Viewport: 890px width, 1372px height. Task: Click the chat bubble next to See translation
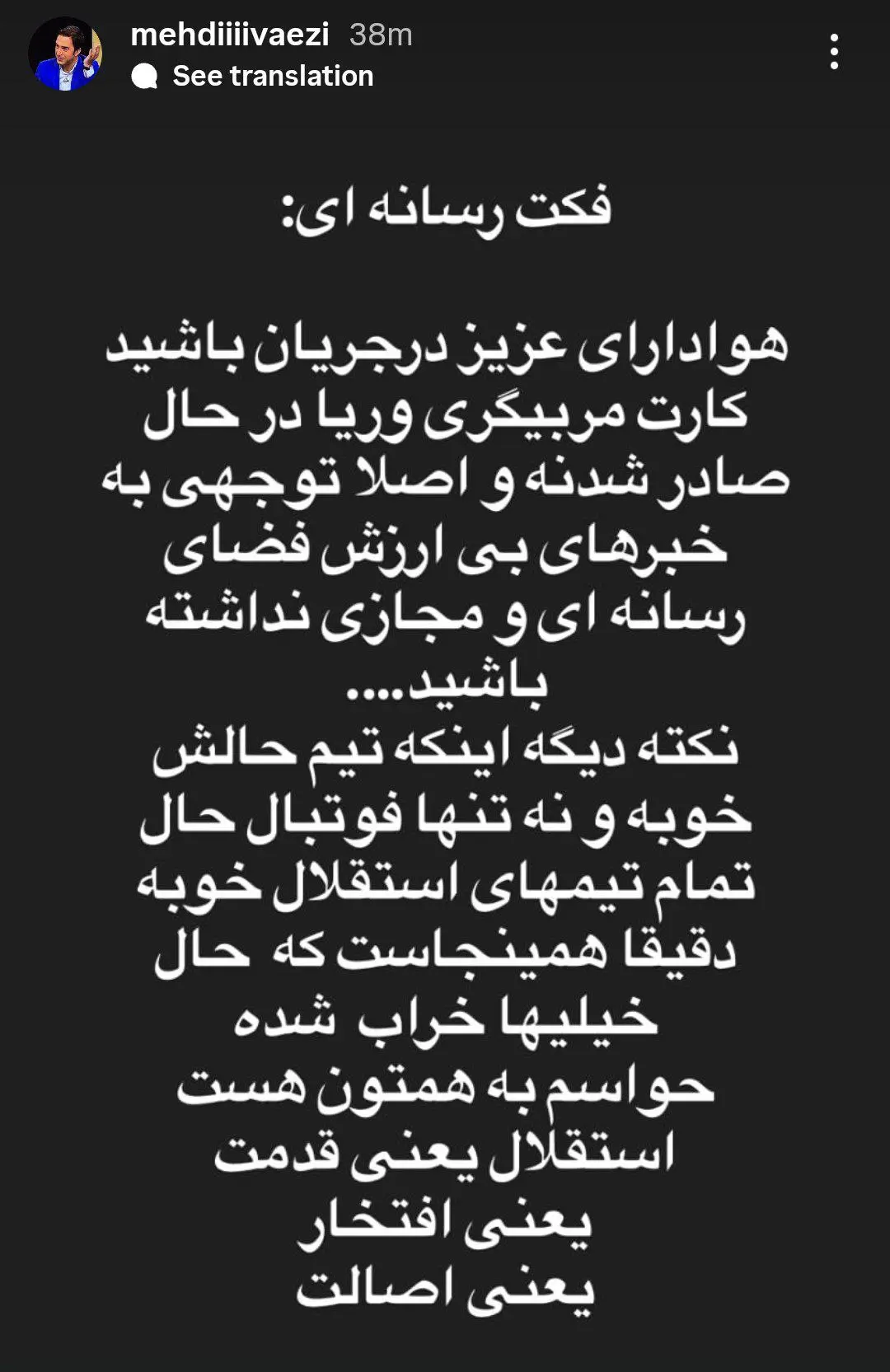tap(145, 77)
